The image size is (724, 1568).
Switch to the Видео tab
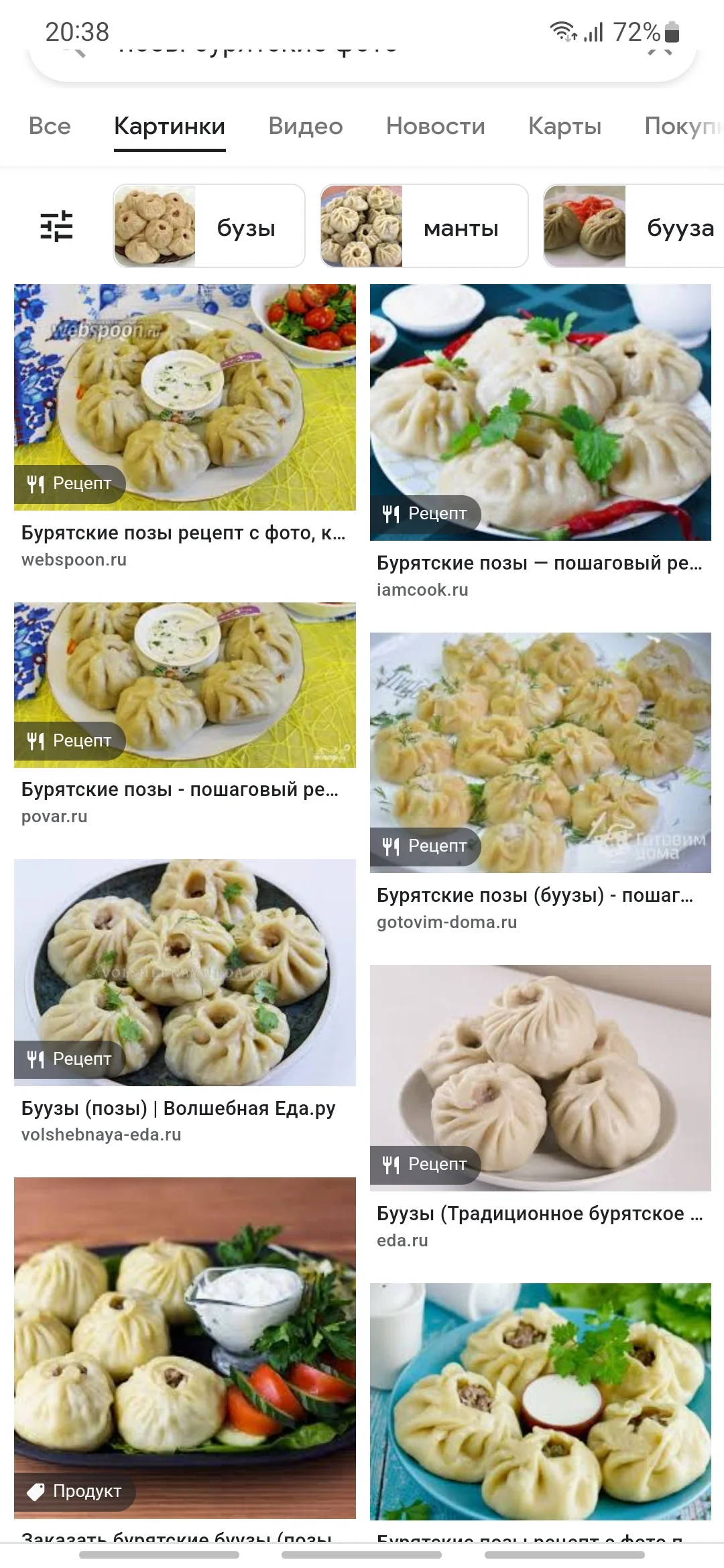pyautogui.click(x=305, y=126)
